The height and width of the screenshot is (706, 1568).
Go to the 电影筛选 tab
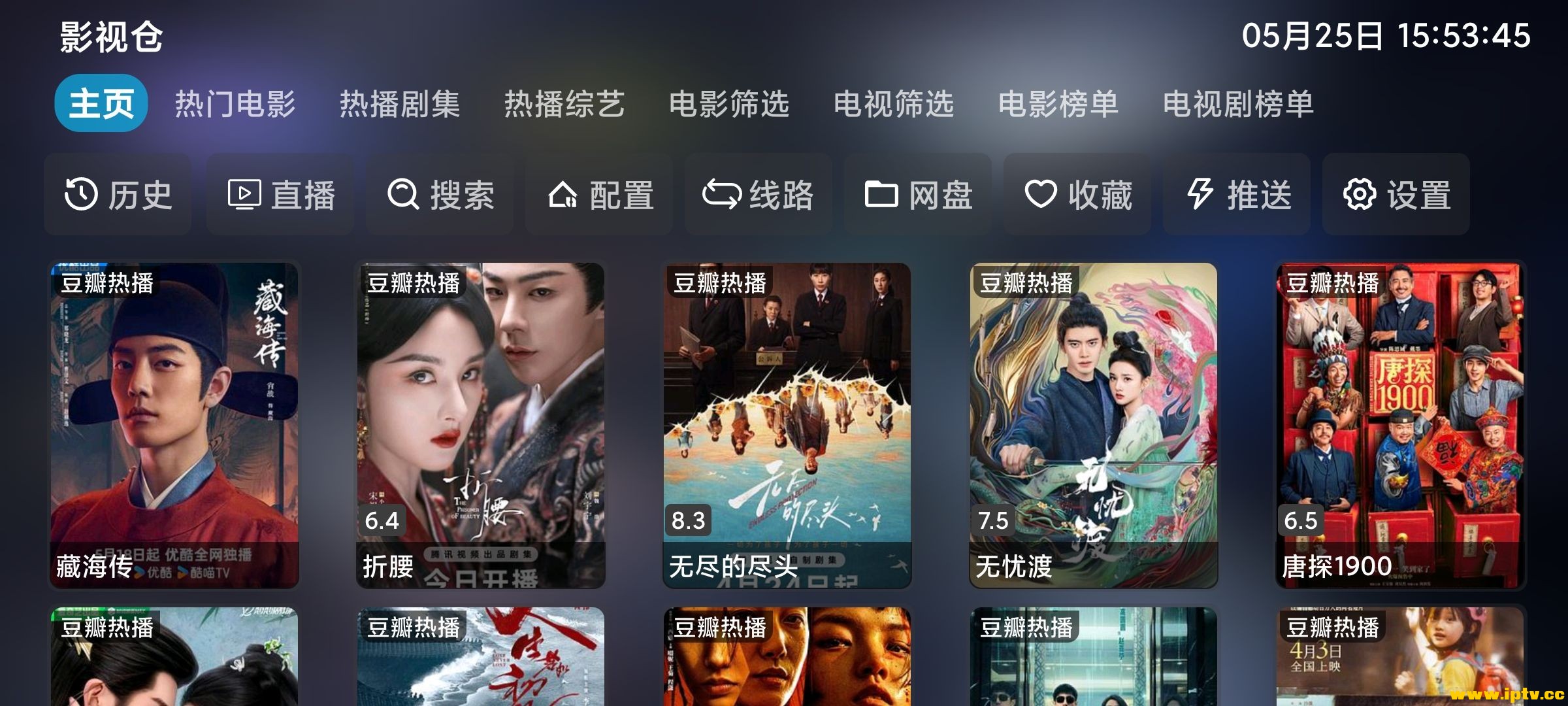(x=728, y=103)
